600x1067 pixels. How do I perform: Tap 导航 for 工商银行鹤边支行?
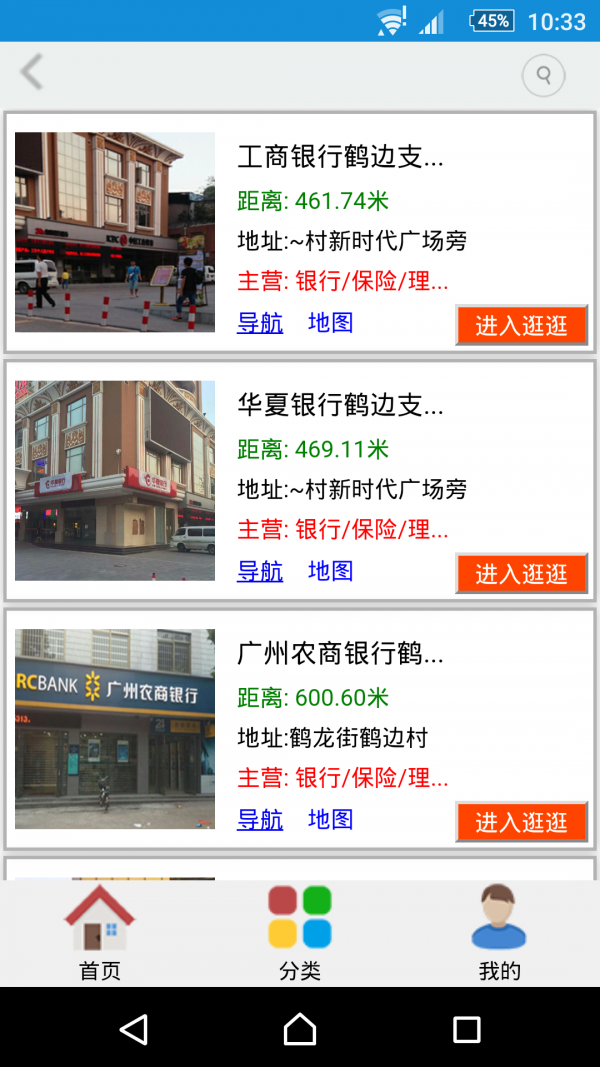260,323
